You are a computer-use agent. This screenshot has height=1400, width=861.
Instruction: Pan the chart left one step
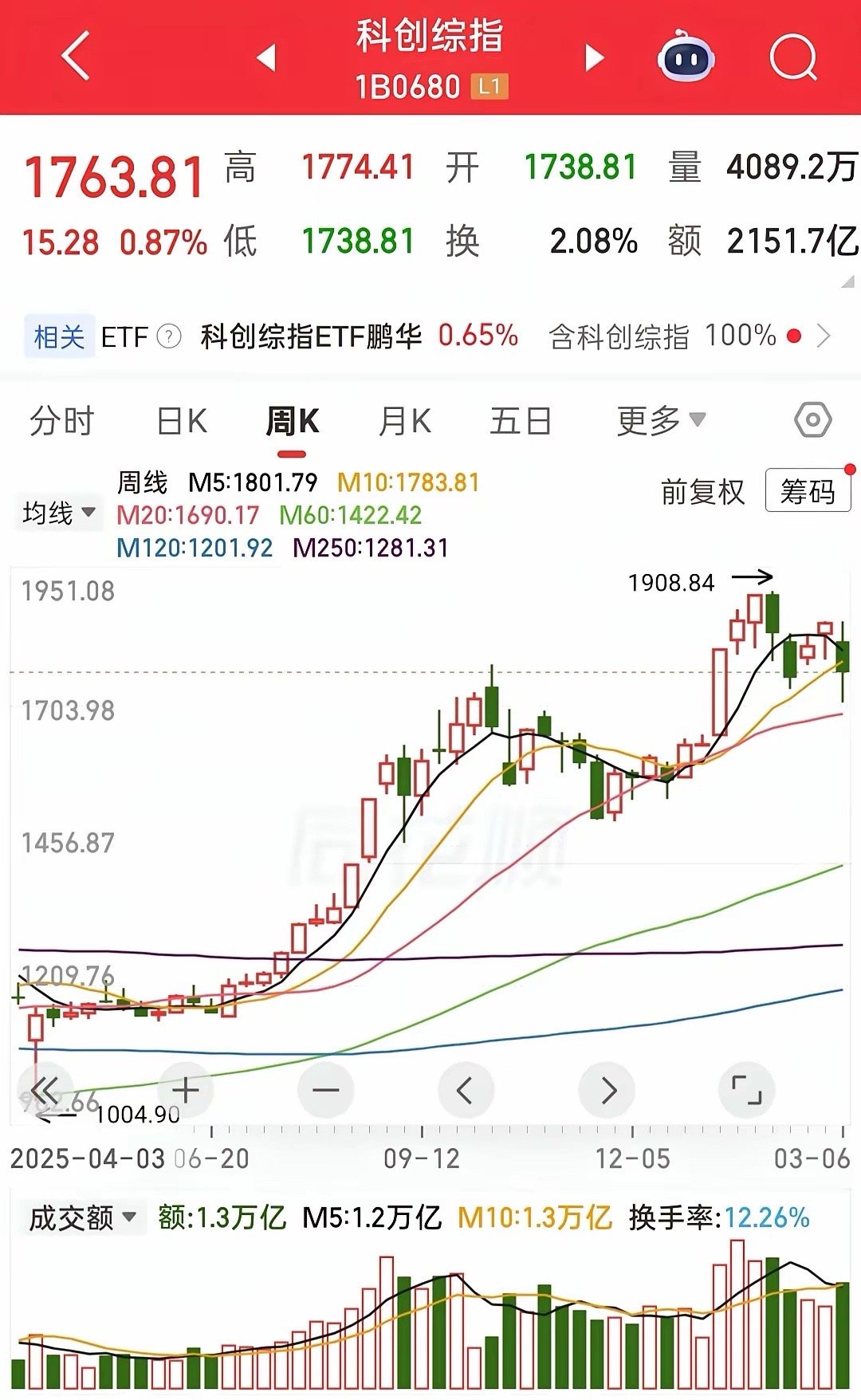coord(466,1087)
